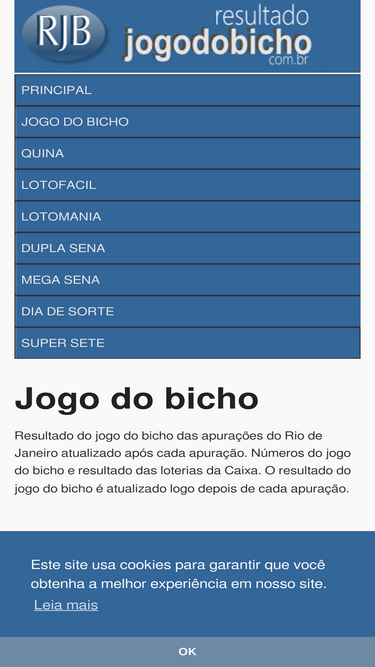
Task: Open the QUINA results
Action: (188, 153)
